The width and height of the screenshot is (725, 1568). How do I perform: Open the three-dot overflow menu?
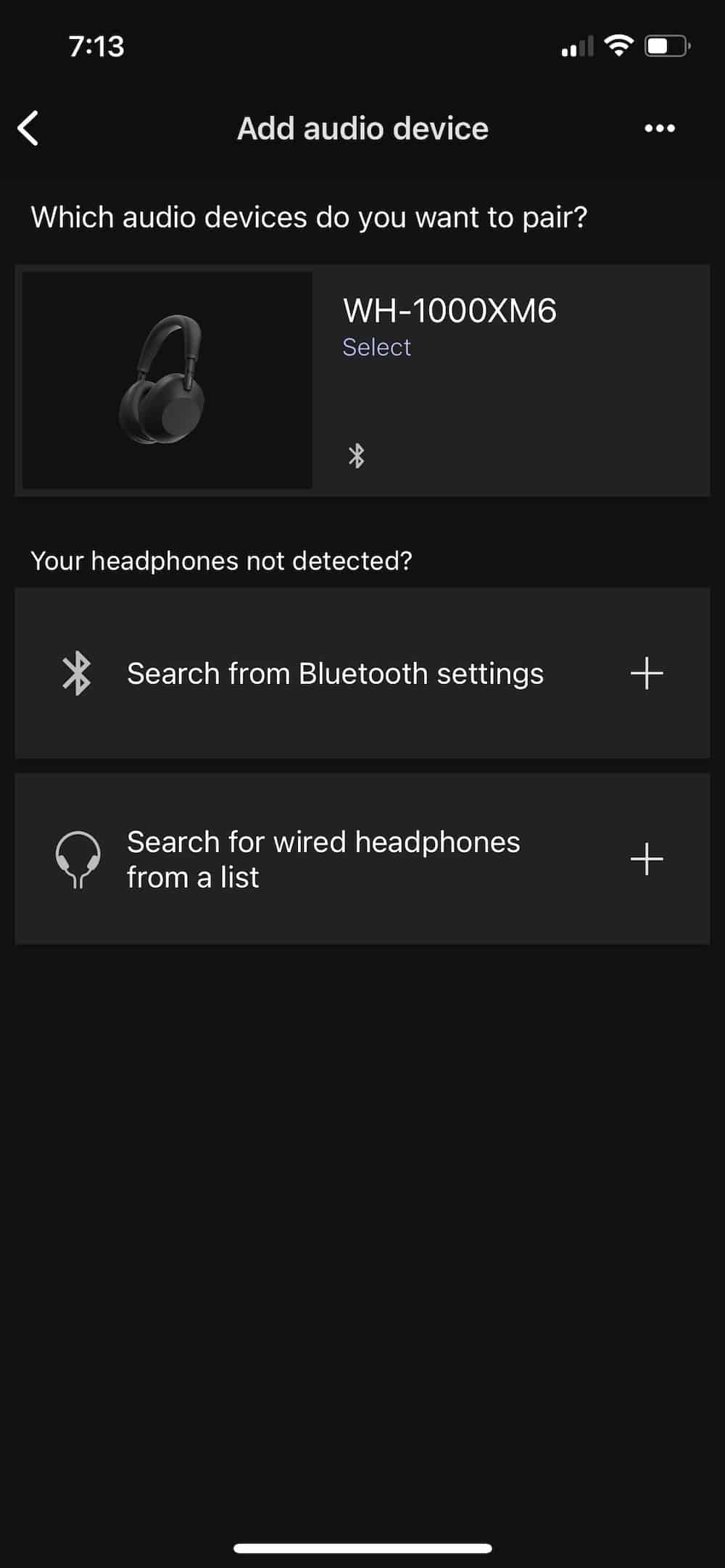660,128
